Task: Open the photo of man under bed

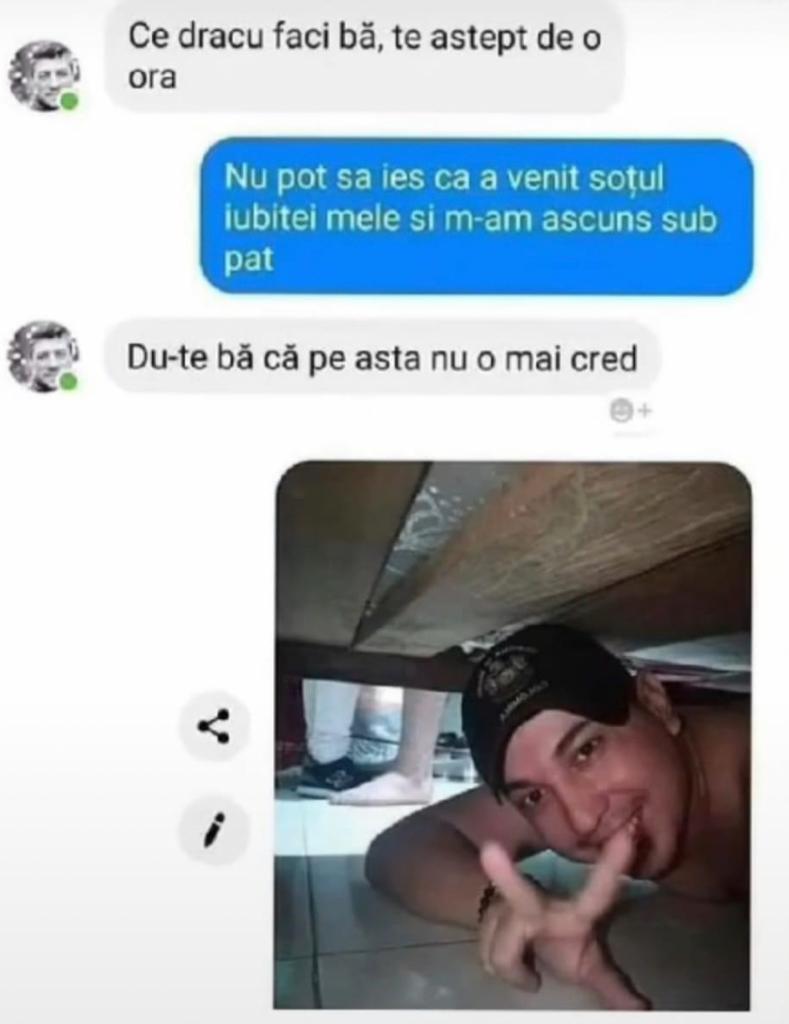Action: click(512, 735)
